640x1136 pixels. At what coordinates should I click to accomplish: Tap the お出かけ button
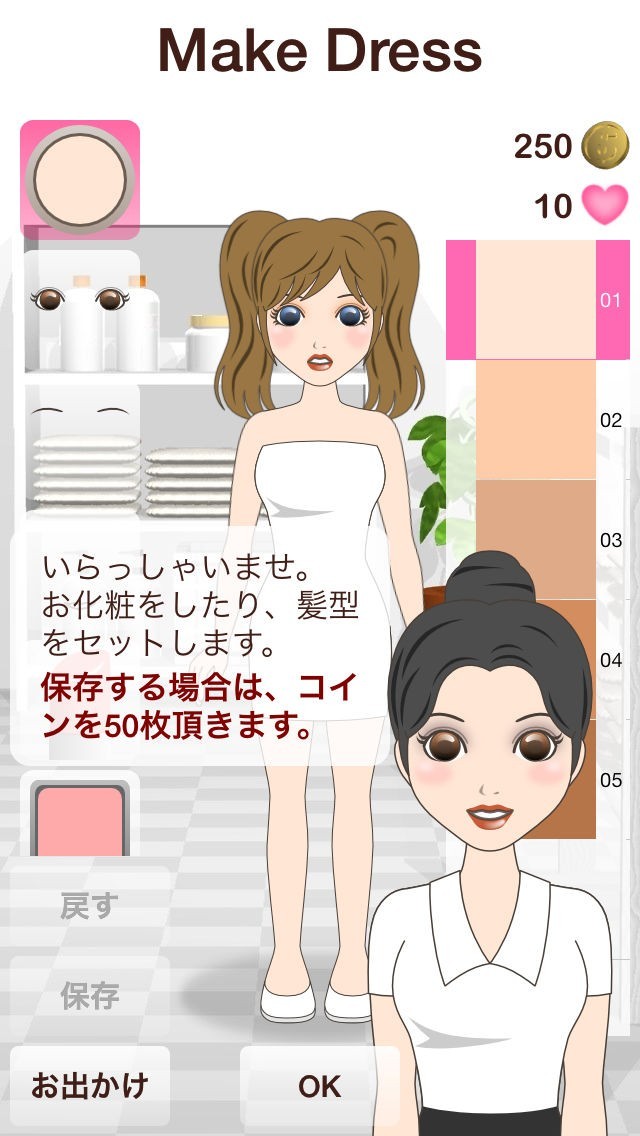[x=90, y=1086]
